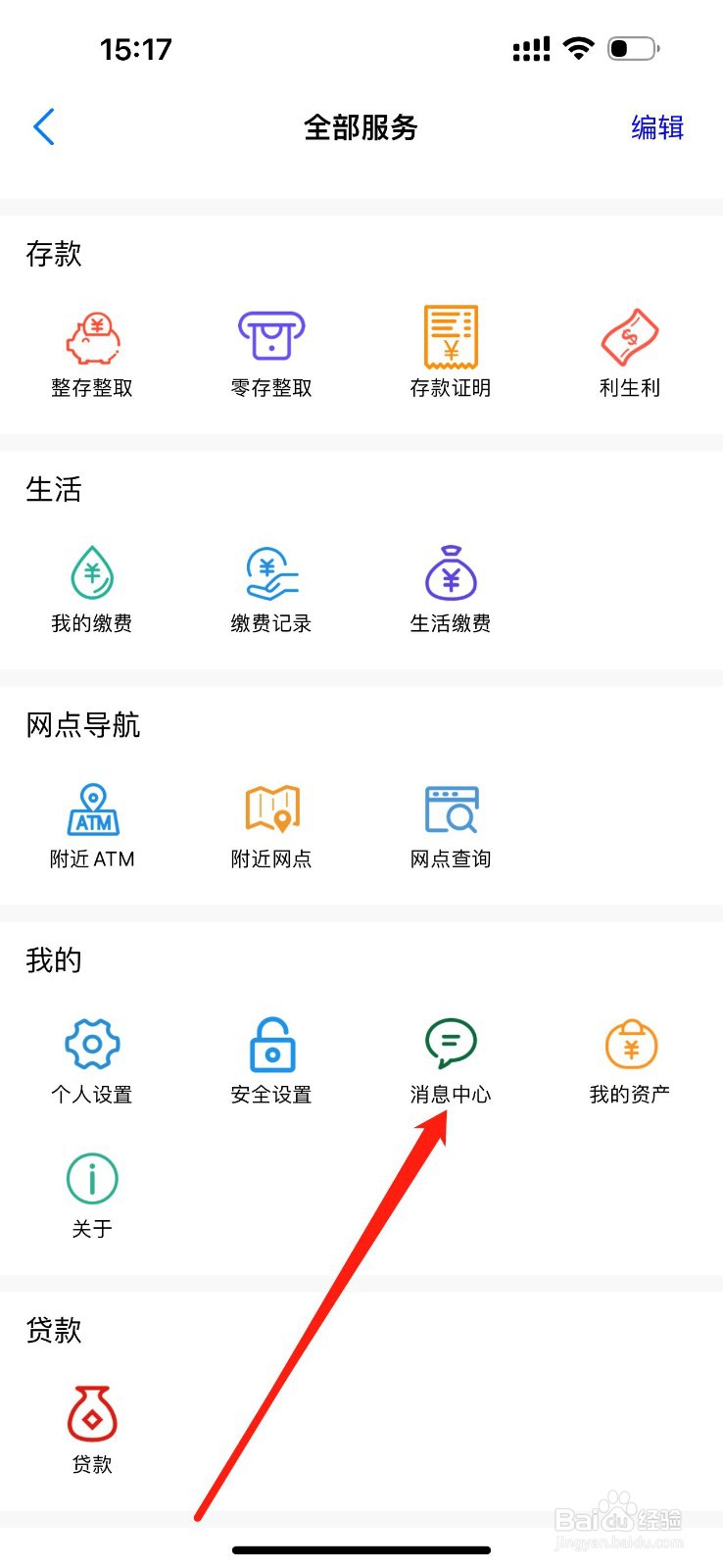723x1568 pixels.
Task: Find 附近ATM nearby
Action: (92, 826)
